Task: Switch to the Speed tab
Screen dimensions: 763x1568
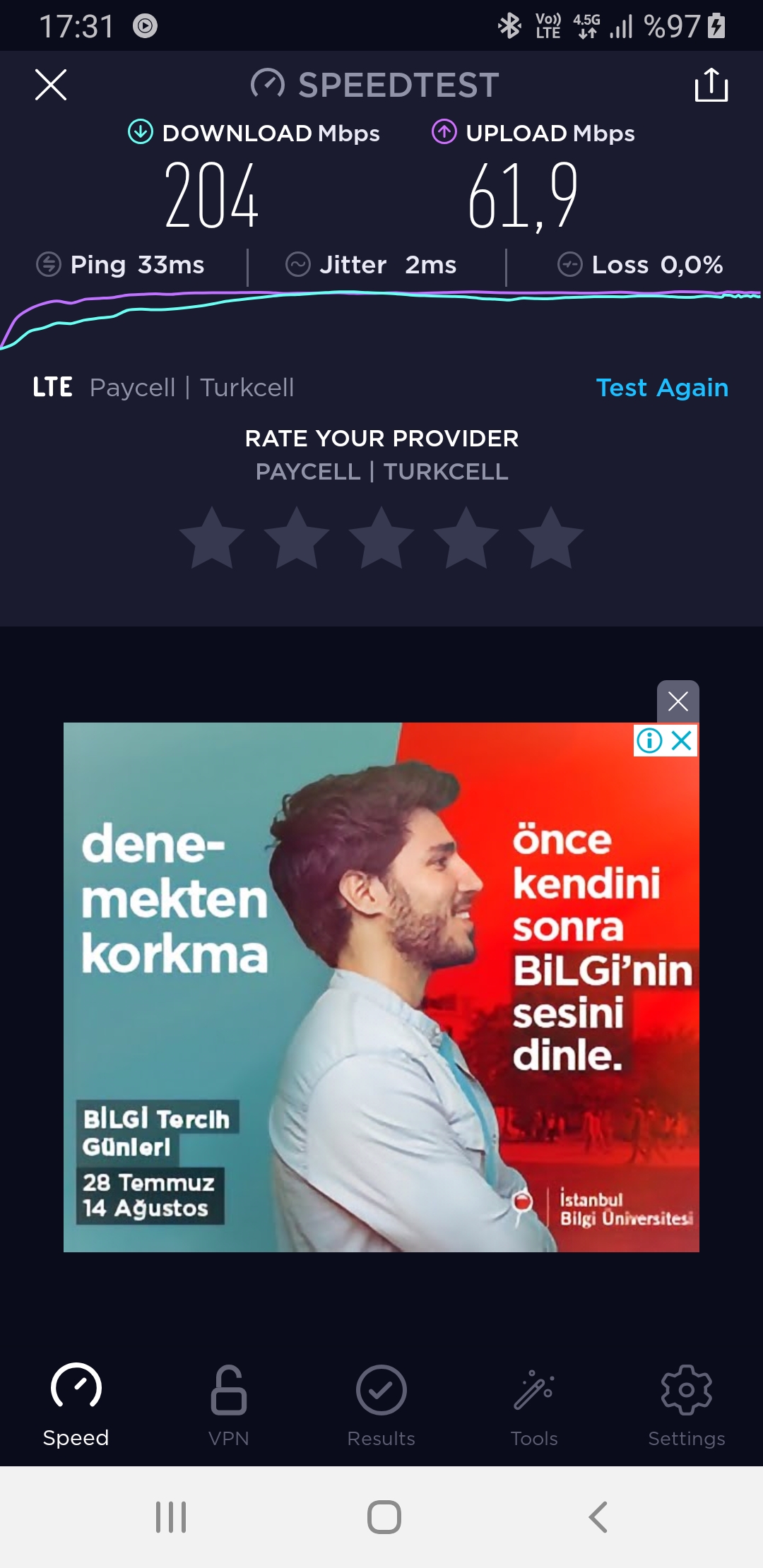Action: [x=76, y=1406]
